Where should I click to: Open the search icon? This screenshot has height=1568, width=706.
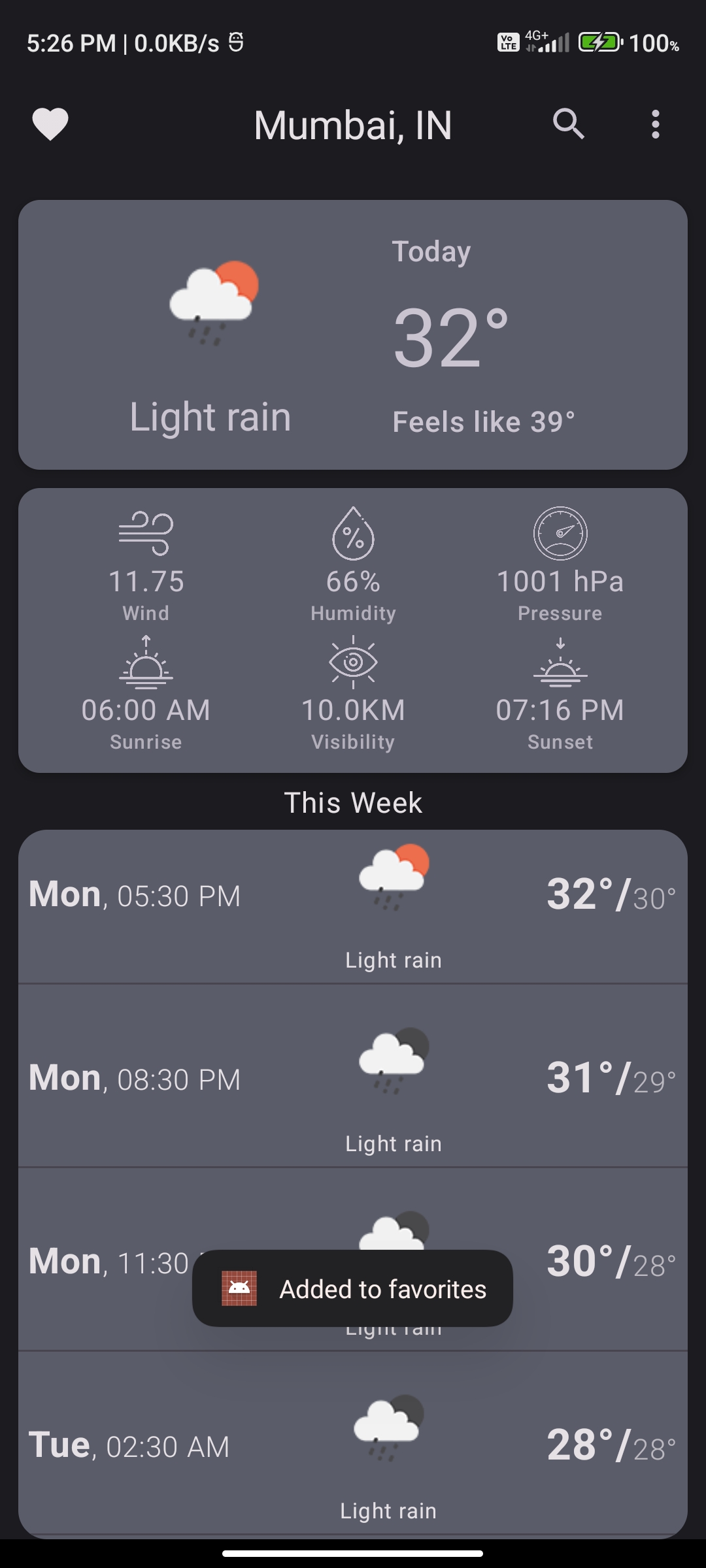(568, 124)
